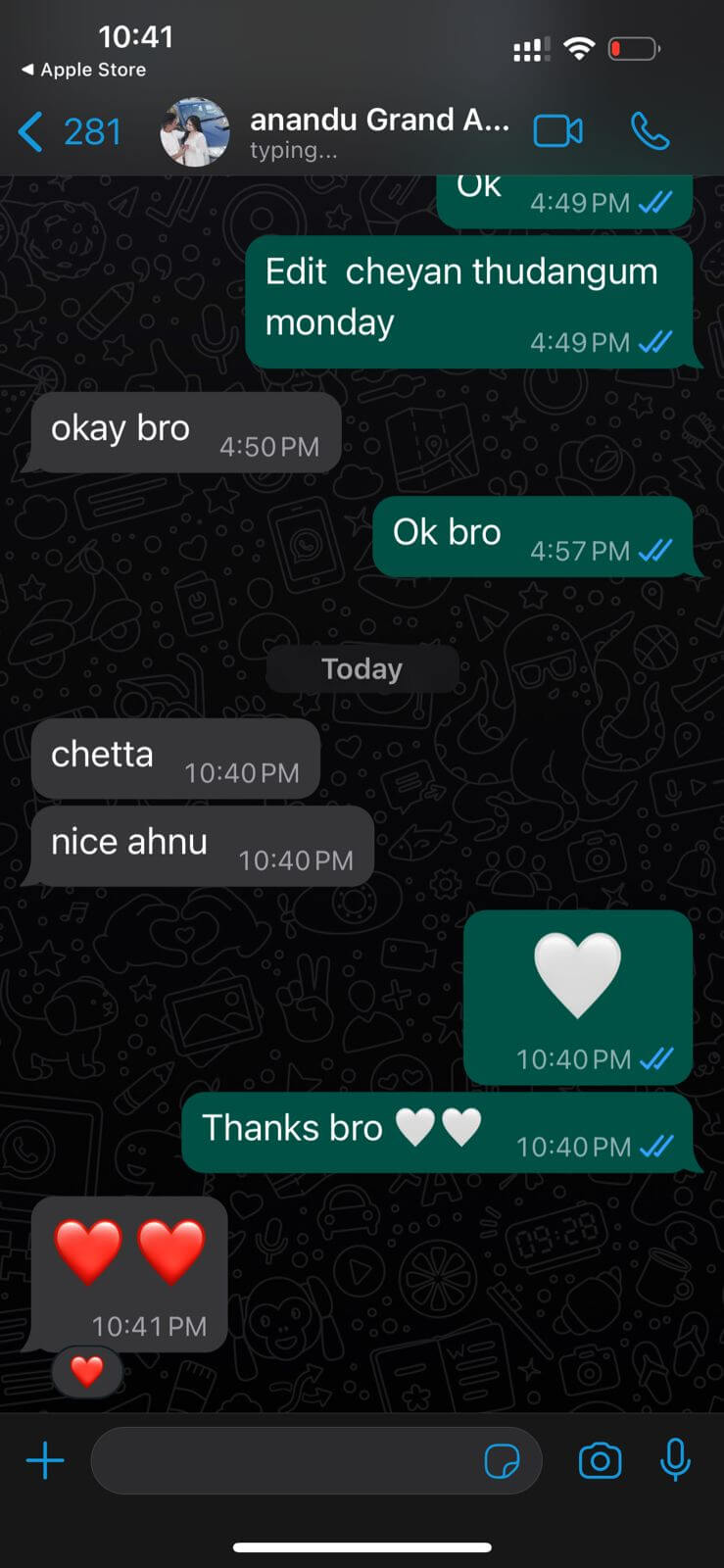View the heart reaction on the last message
Image resolution: width=724 pixels, height=1568 pixels.
pyautogui.click(x=87, y=1370)
